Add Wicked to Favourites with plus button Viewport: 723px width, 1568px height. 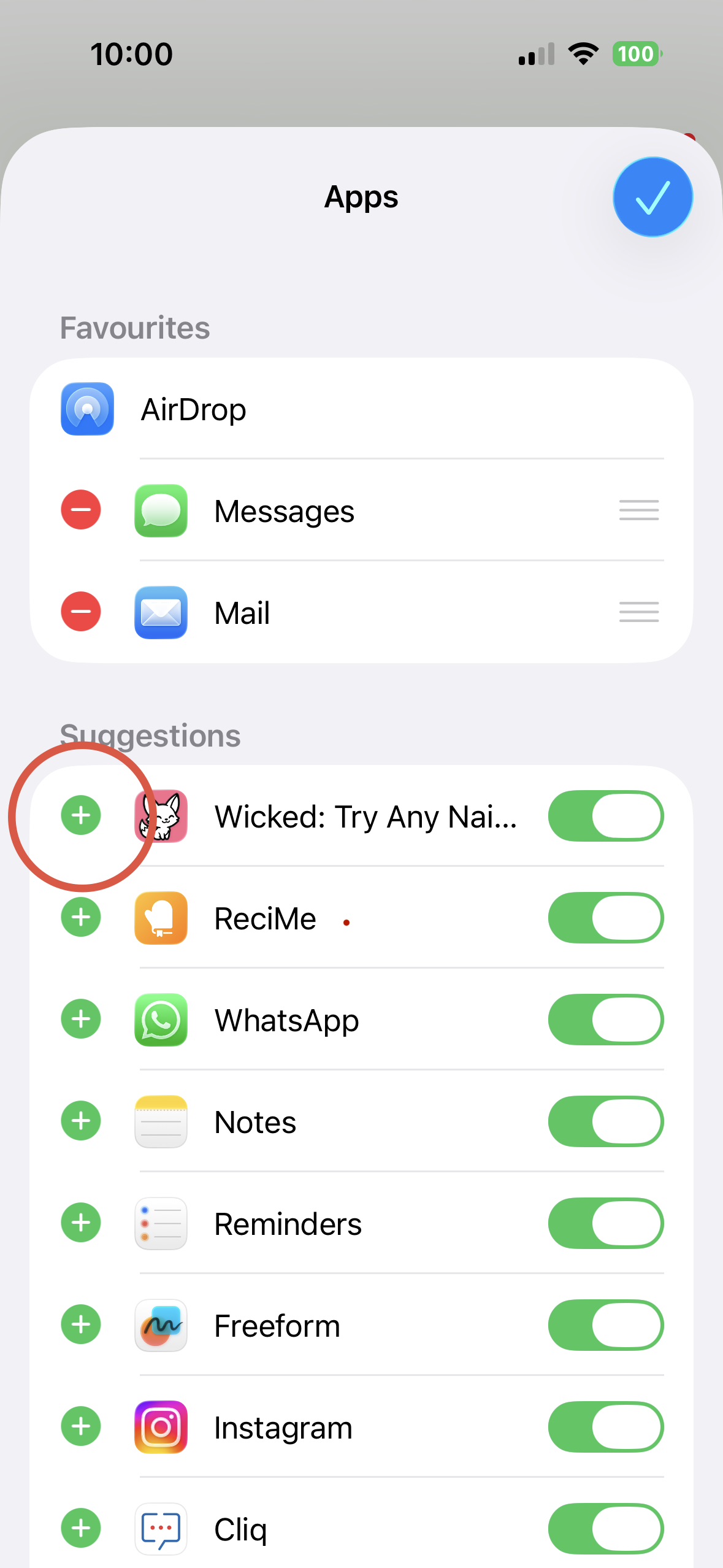(x=80, y=816)
